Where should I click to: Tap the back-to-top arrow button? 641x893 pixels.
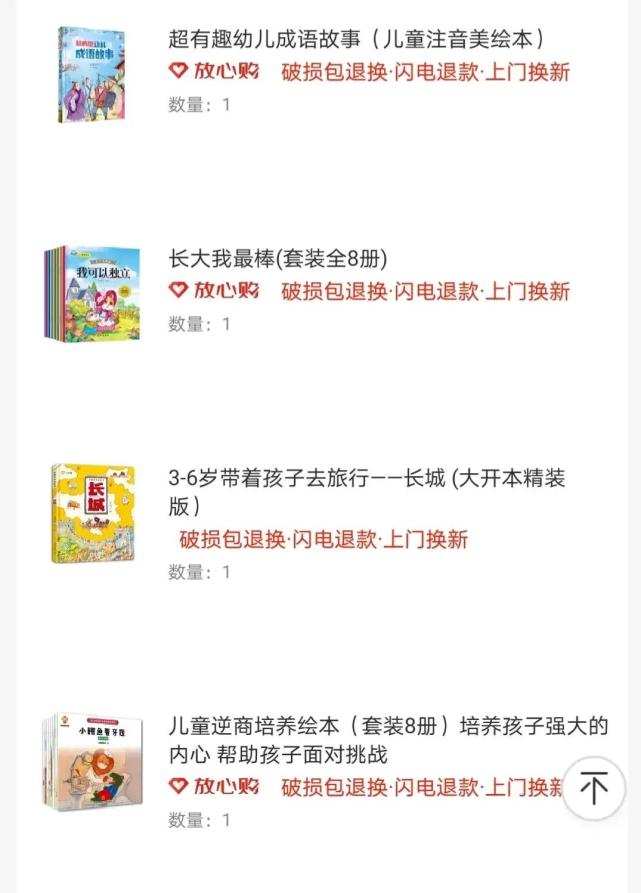click(594, 788)
